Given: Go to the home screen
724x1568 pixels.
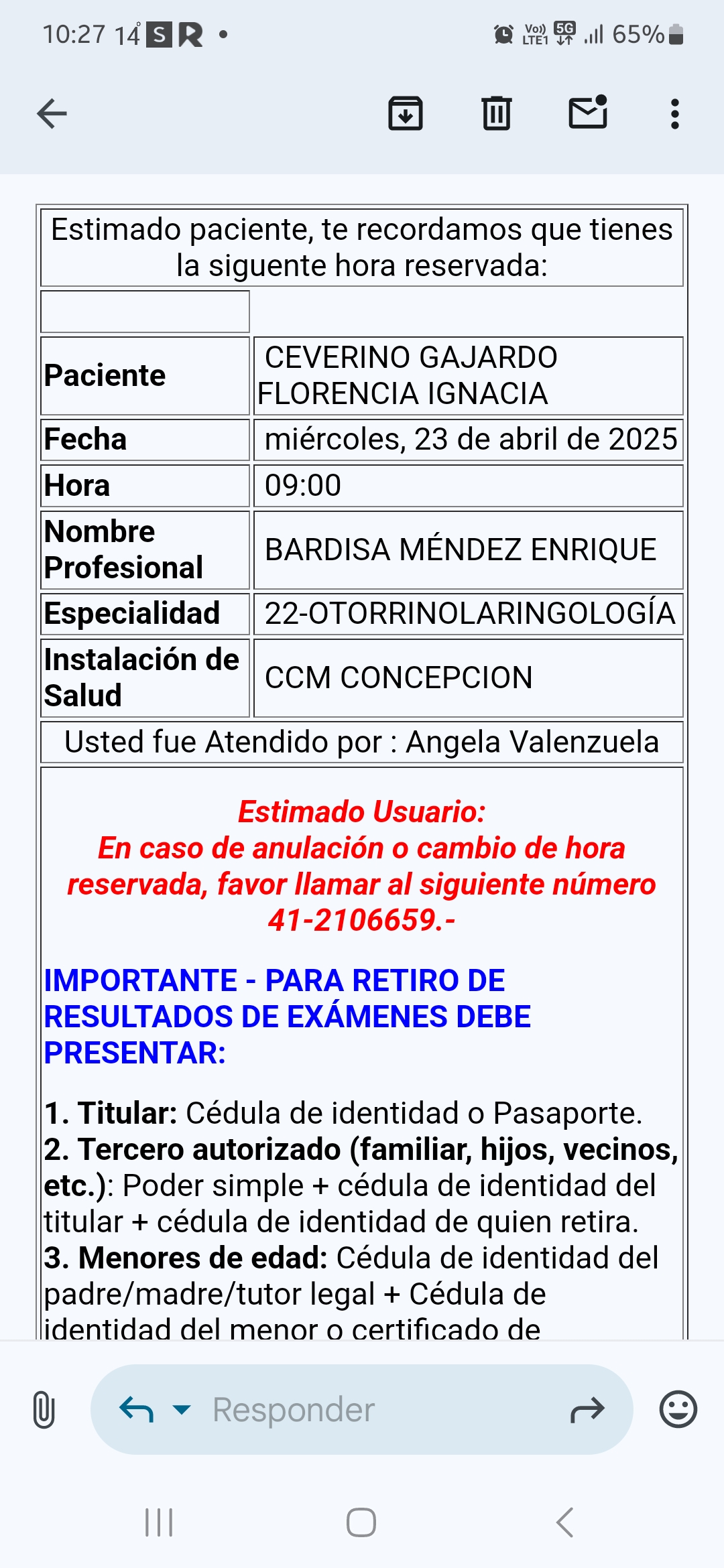Looking at the screenshot, I should 361,1522.
